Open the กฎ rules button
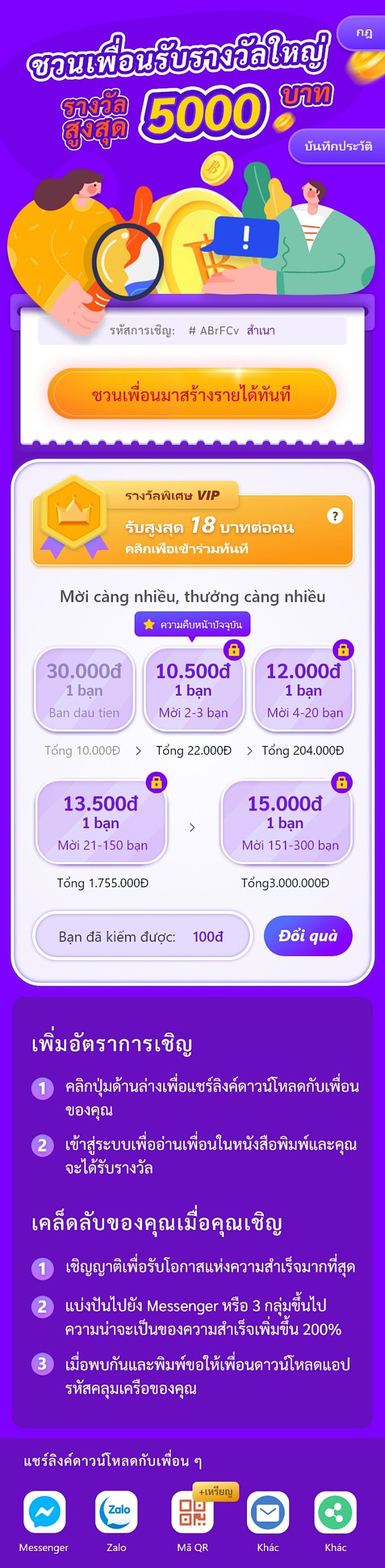This screenshot has width=385, height=1568. pyautogui.click(x=364, y=33)
